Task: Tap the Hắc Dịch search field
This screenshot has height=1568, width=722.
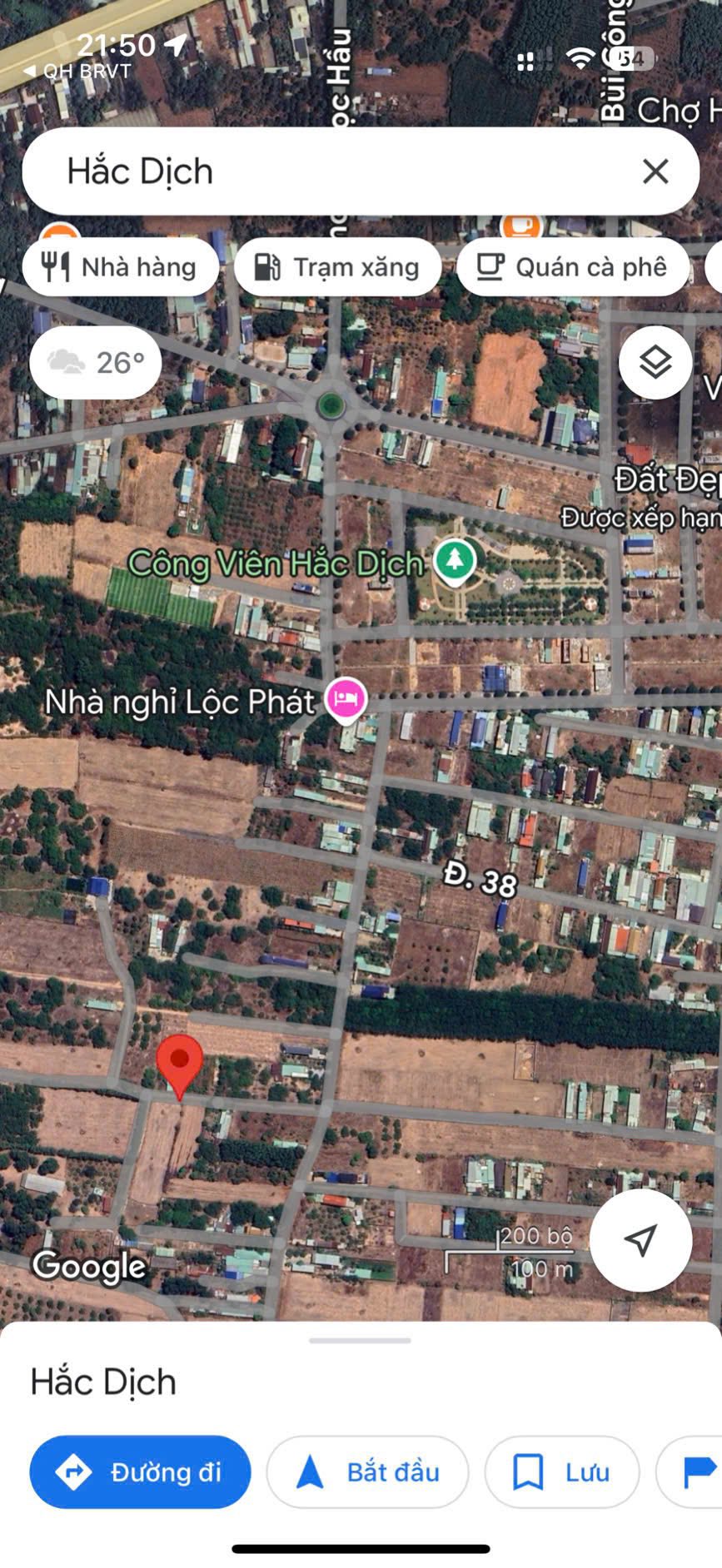Action: (x=333, y=171)
